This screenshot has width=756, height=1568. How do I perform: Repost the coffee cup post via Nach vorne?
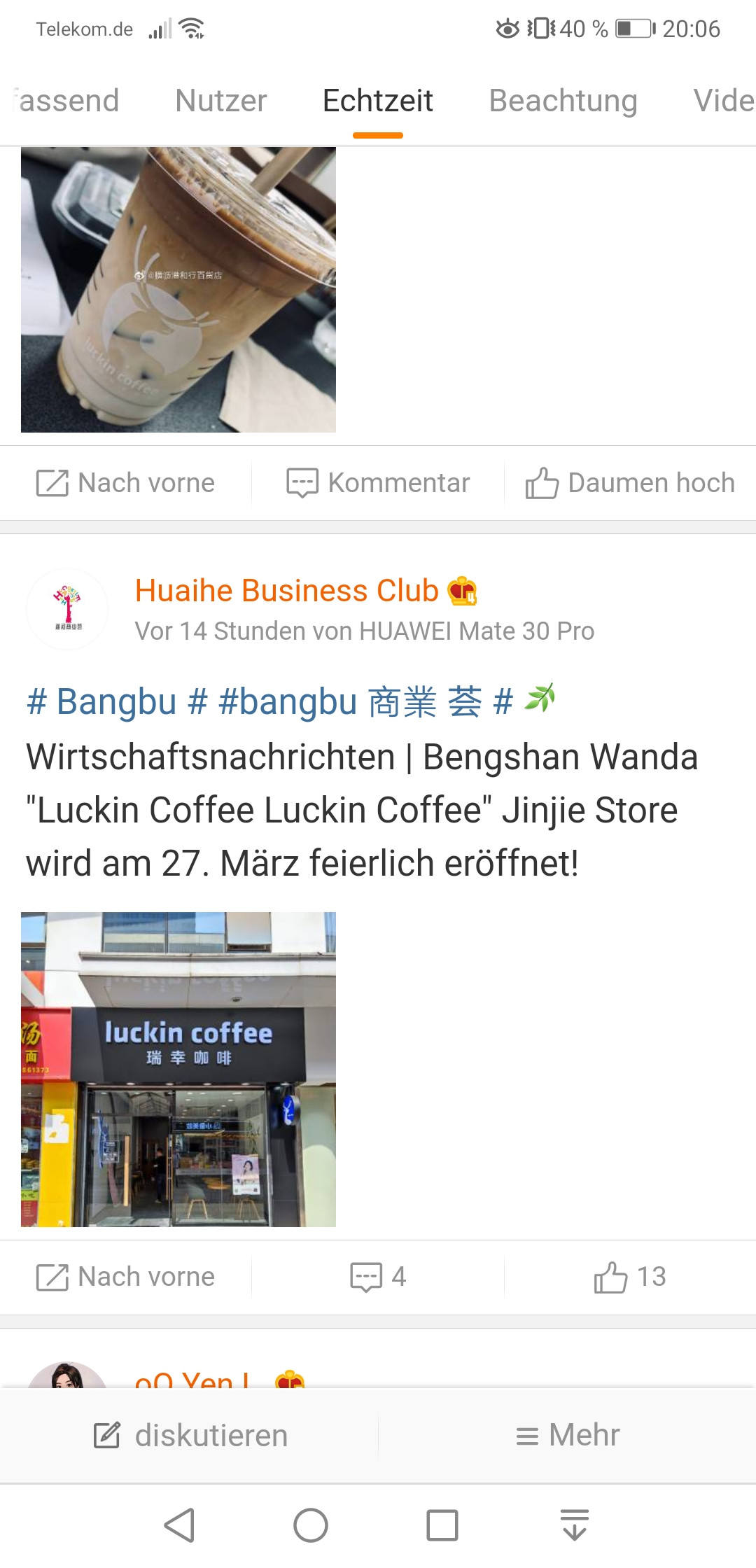[126, 483]
